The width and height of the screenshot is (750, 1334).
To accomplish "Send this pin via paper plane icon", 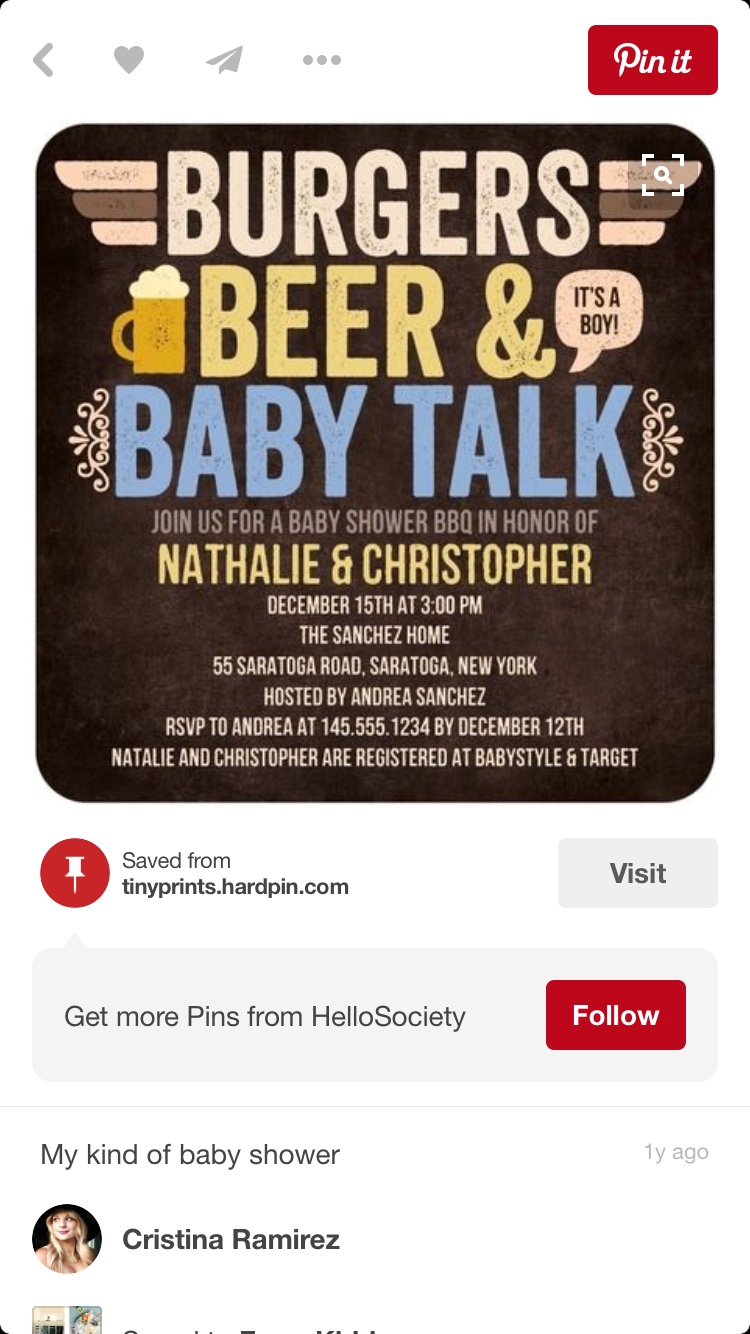I will 225,60.
